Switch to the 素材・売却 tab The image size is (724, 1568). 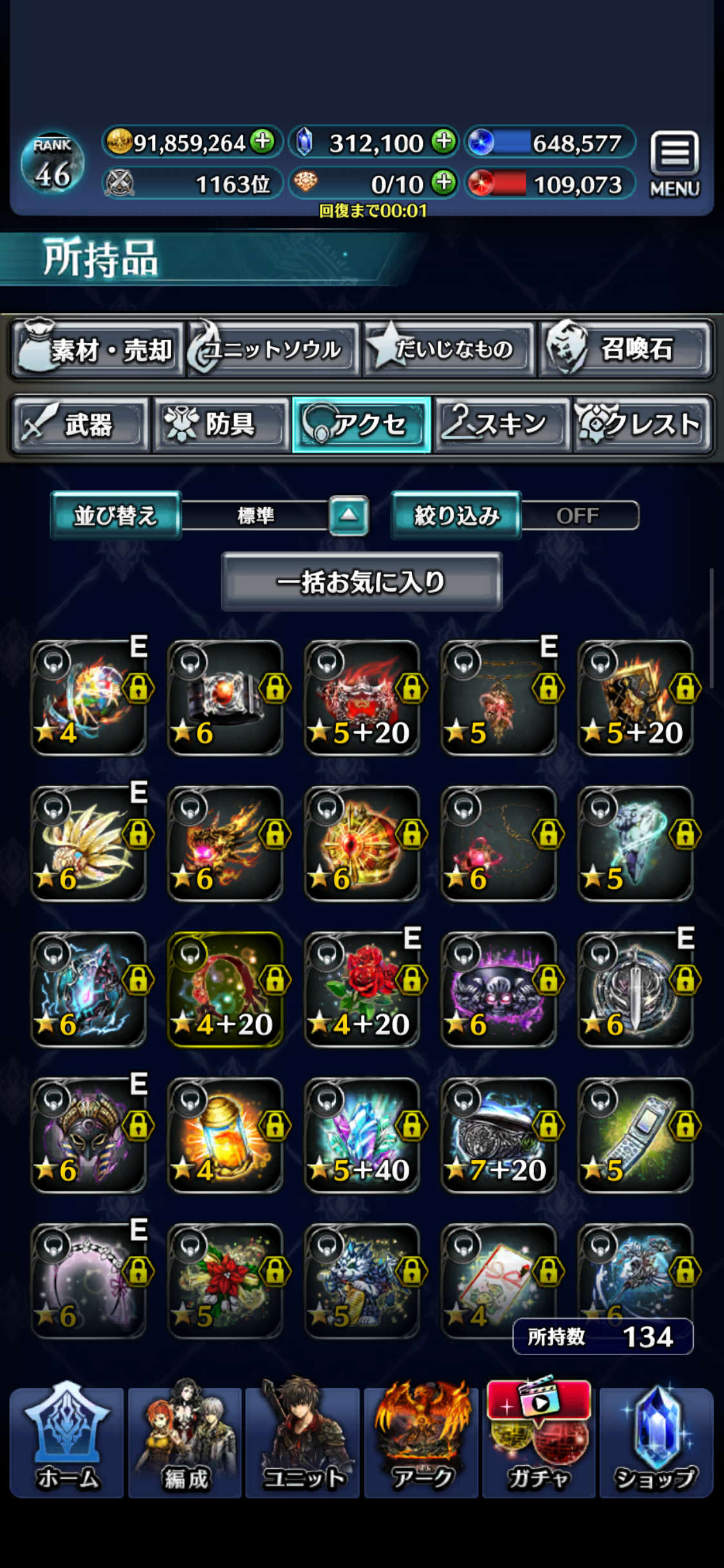pyautogui.click(x=97, y=349)
